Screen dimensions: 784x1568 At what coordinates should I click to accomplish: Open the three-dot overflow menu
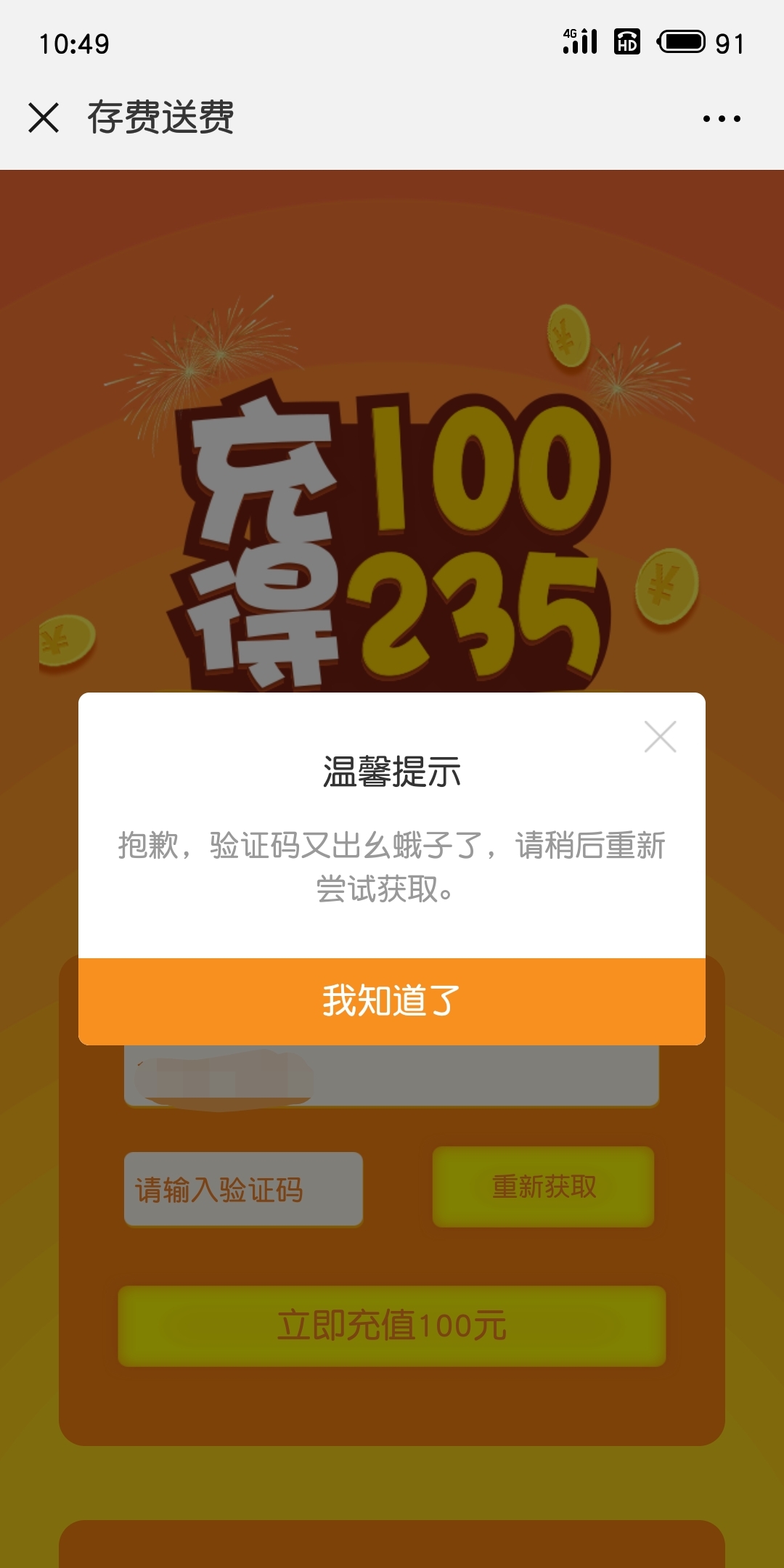click(722, 118)
